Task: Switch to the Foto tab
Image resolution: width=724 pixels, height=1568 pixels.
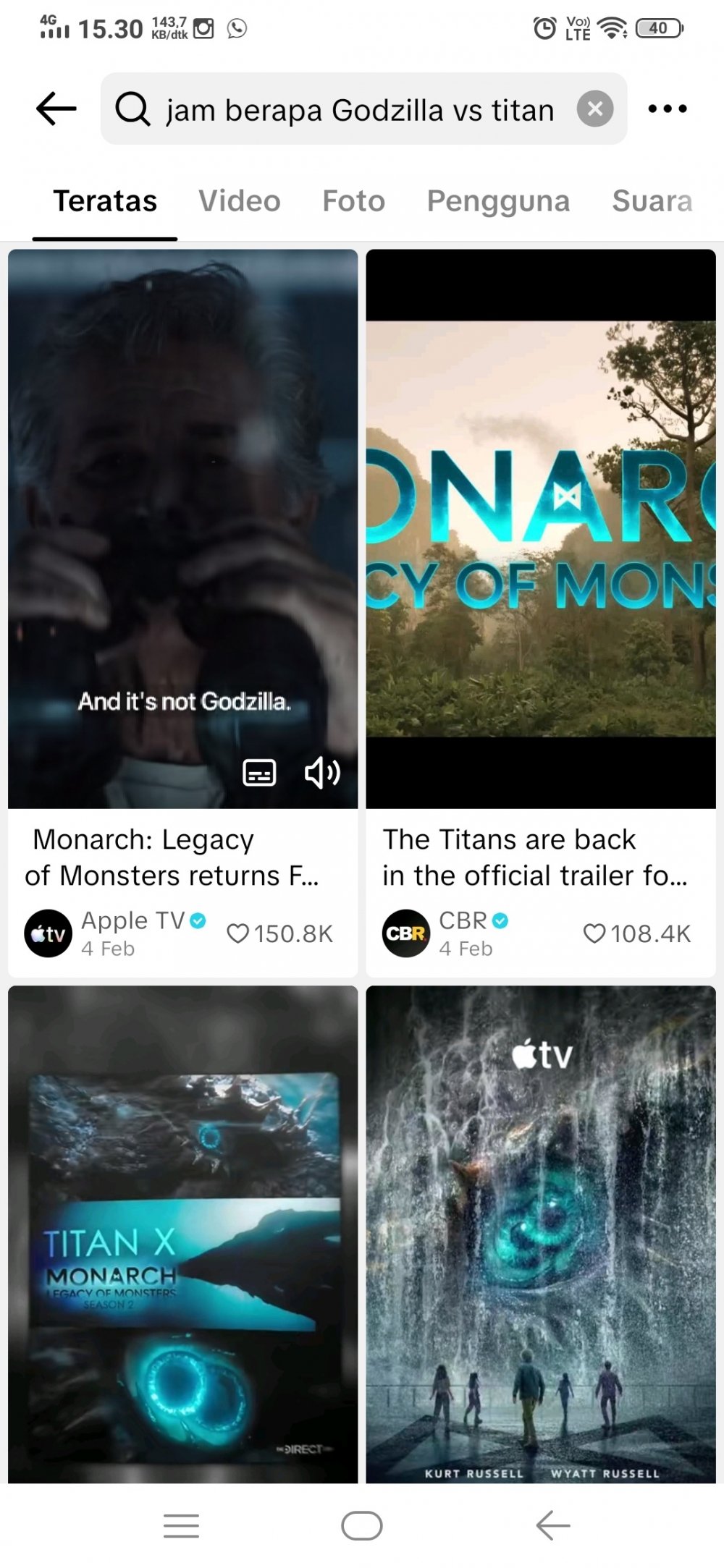Action: [353, 201]
